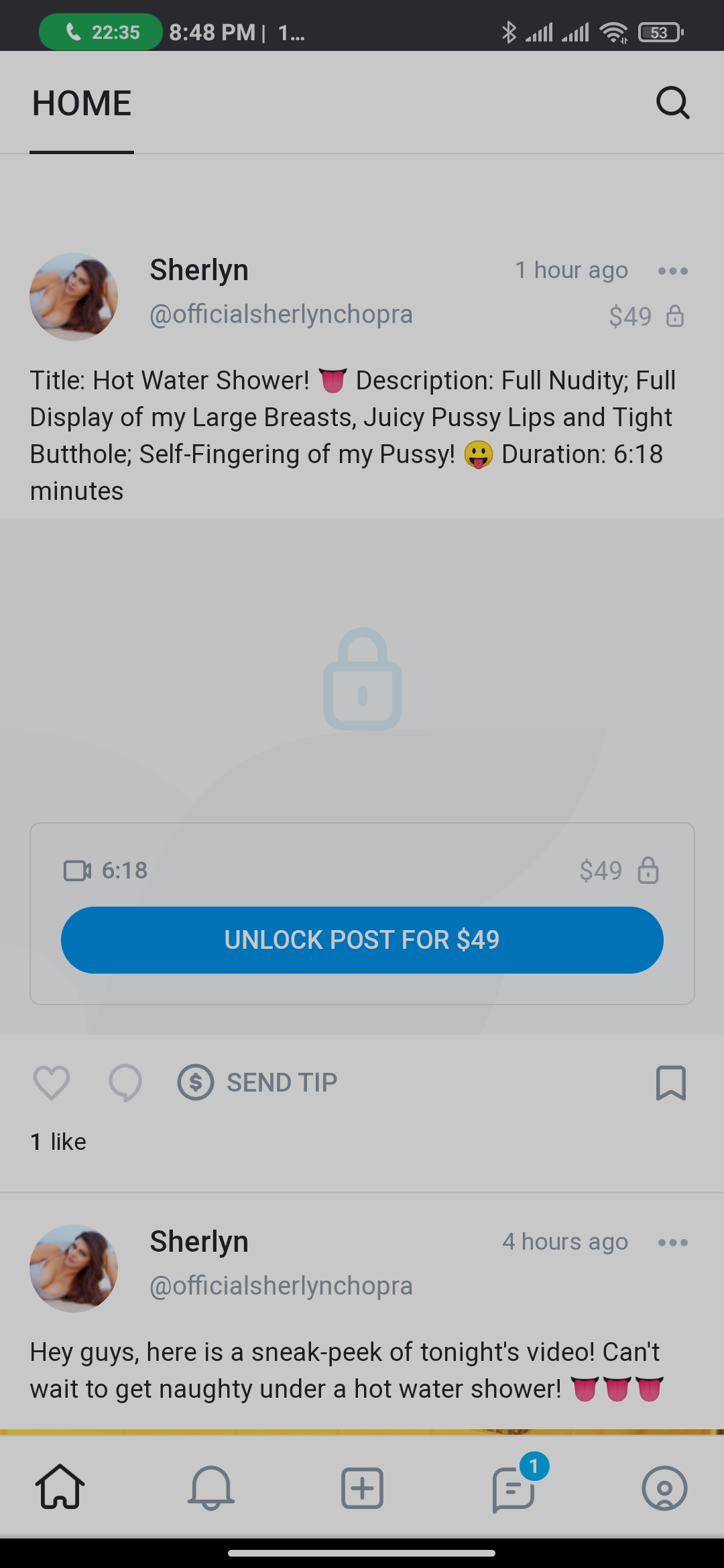Viewport: 724px width, 1568px height.
Task: Comment on the Hot Water Shower post
Action: [125, 1082]
